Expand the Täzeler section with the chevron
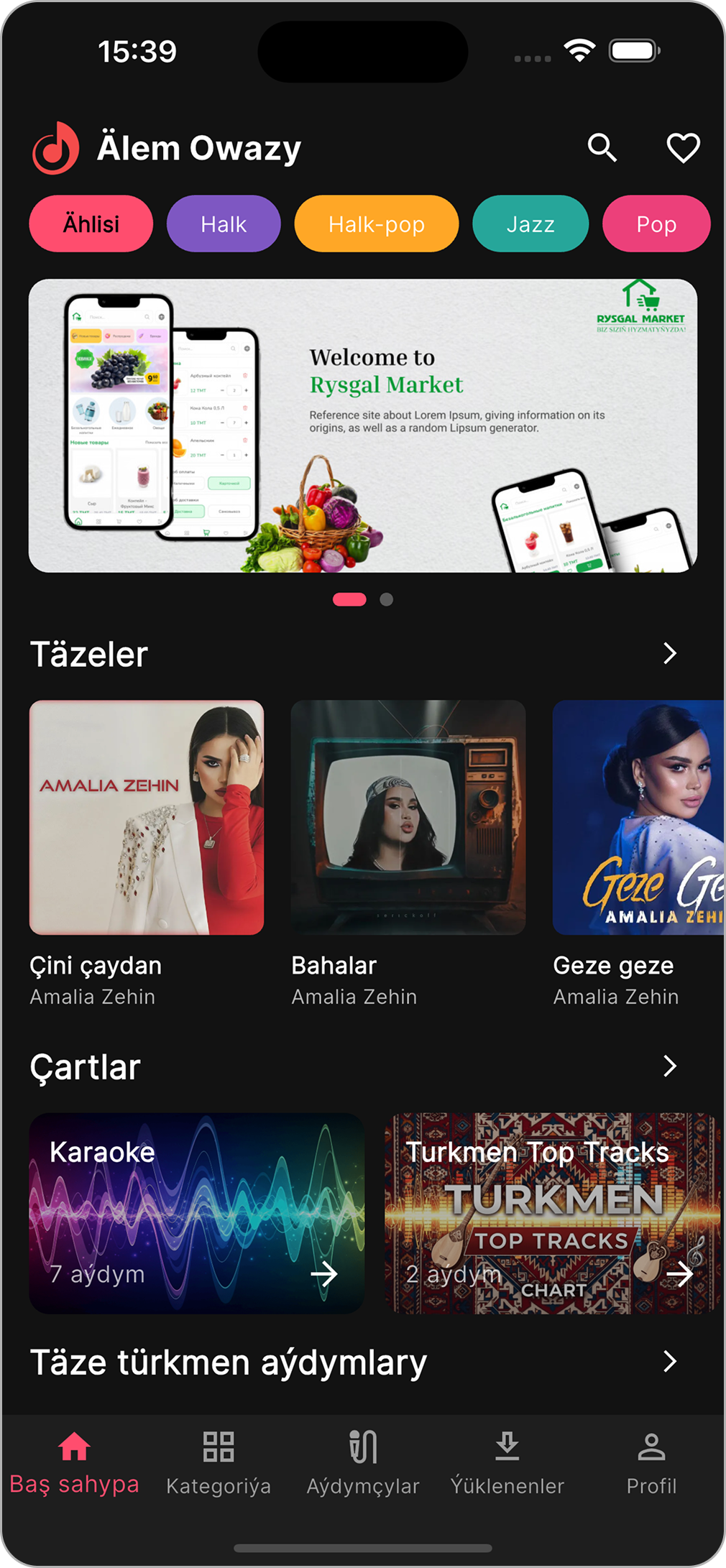The image size is (726, 1568). click(x=671, y=653)
